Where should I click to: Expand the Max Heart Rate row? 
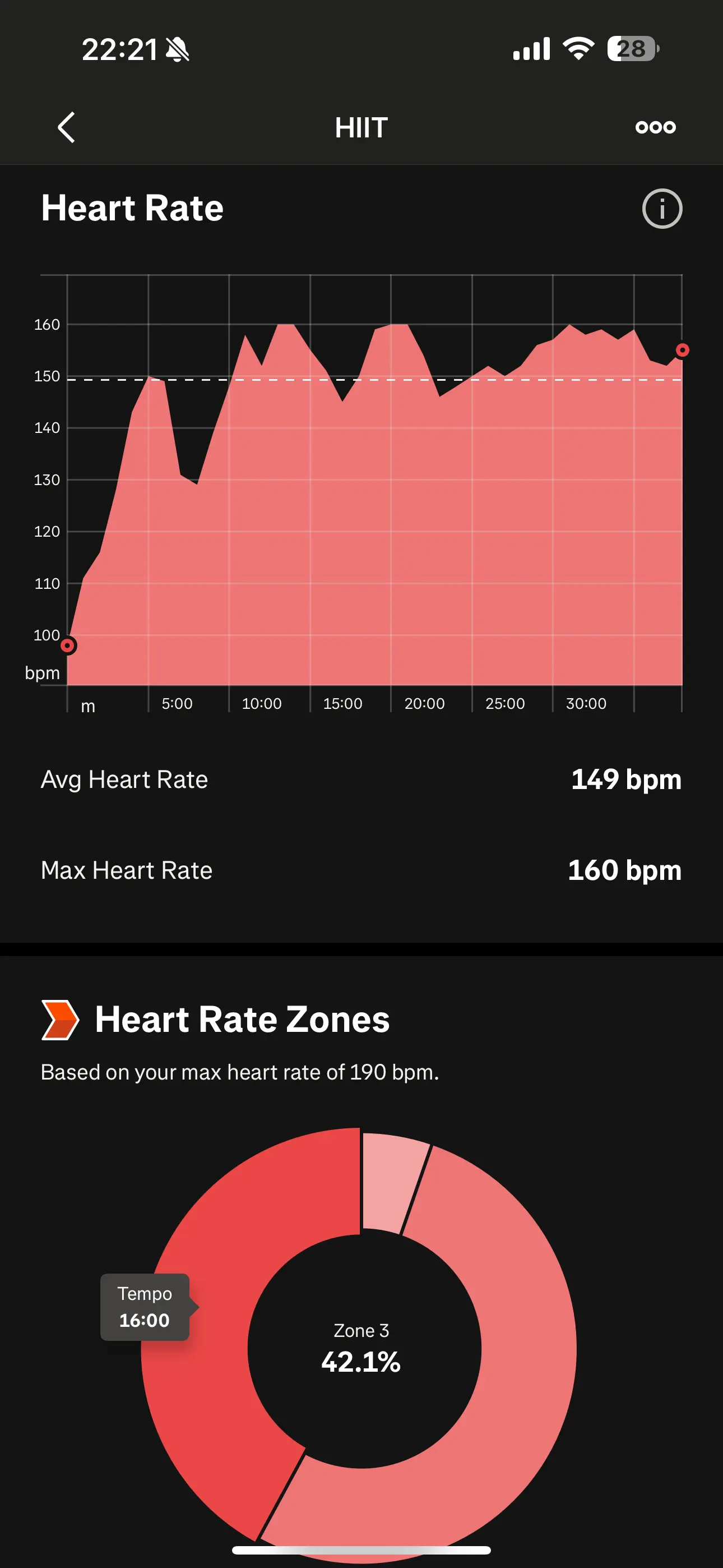click(x=361, y=870)
